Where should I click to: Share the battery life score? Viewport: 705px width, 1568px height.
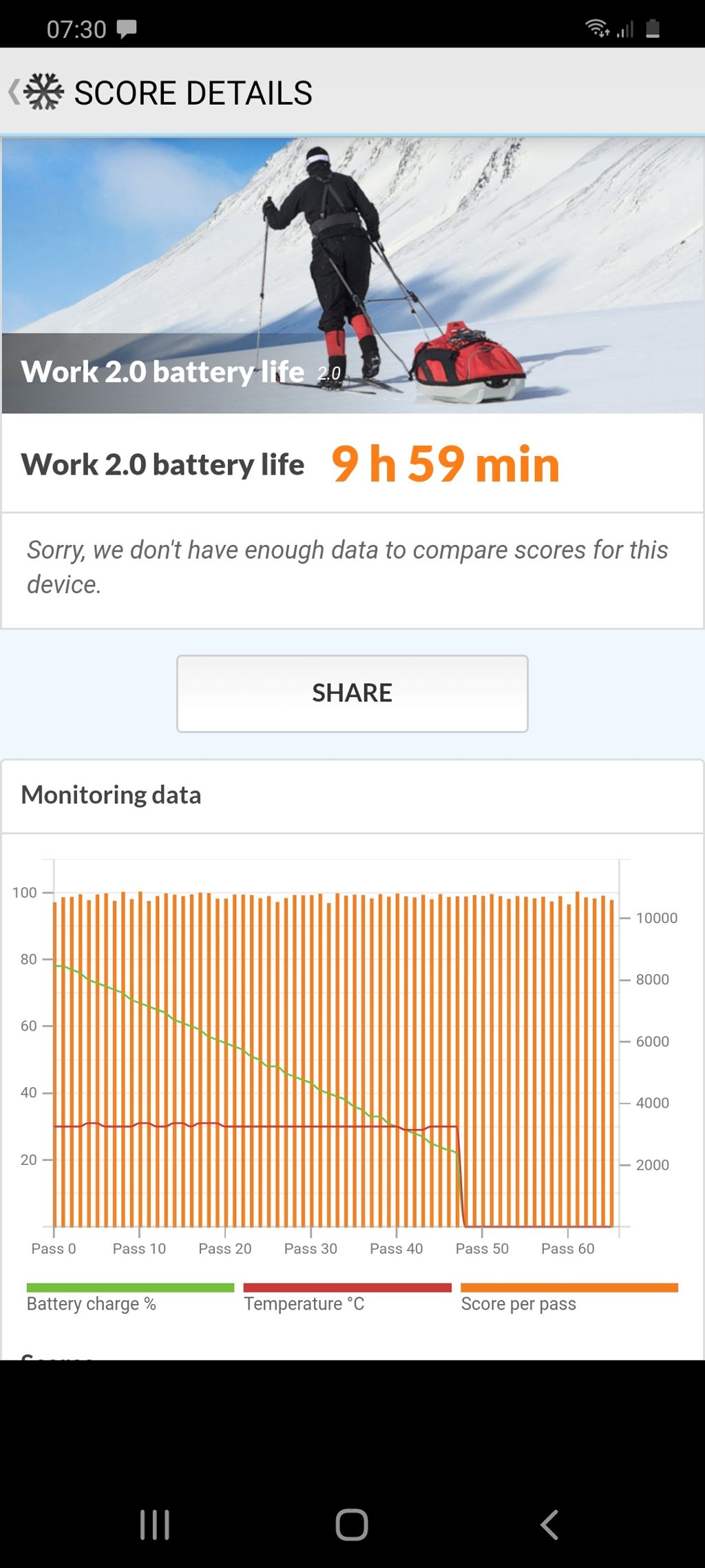click(352, 693)
